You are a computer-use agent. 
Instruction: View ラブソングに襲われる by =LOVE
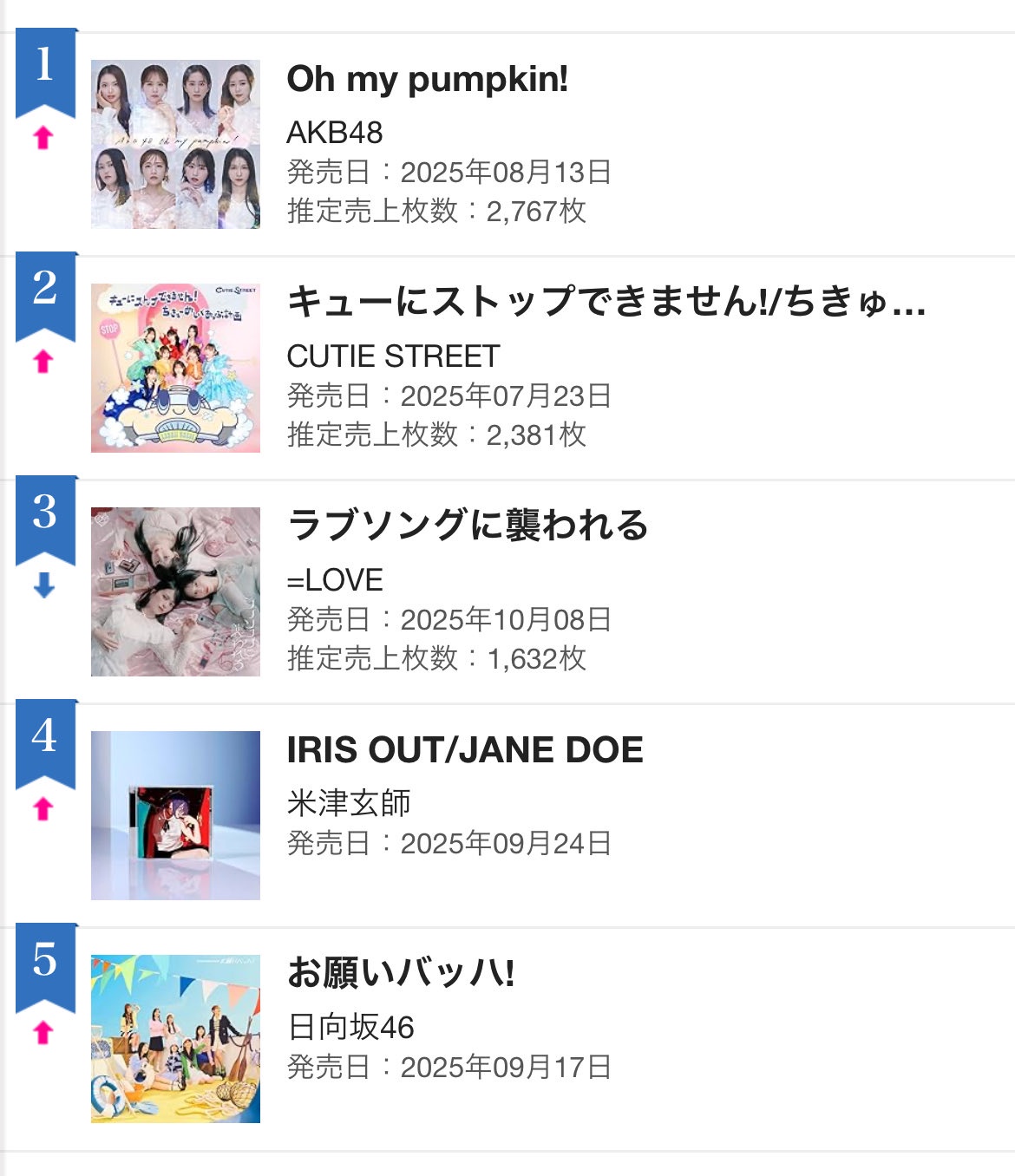point(467,526)
